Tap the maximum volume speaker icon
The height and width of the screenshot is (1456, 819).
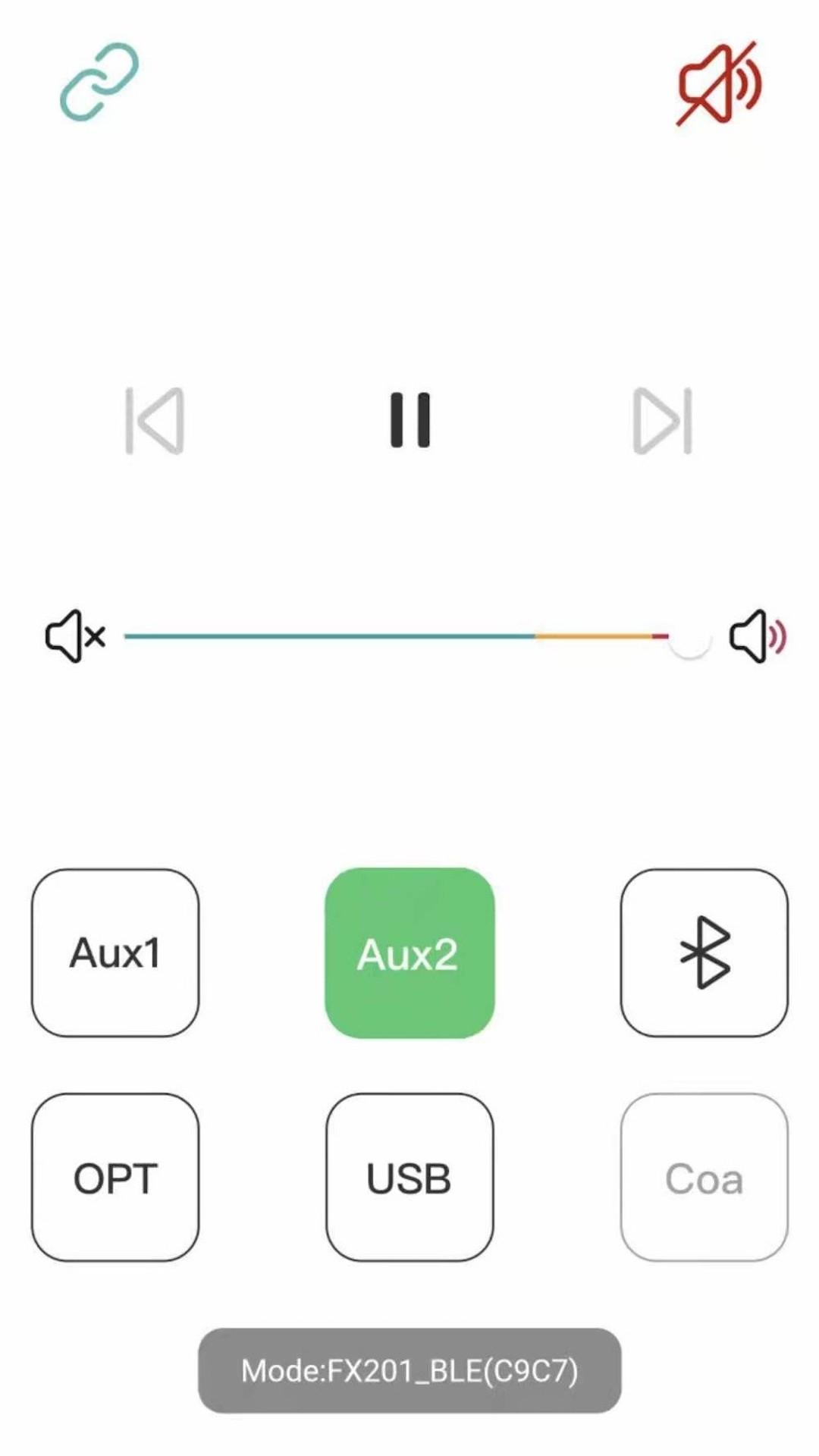[758, 636]
